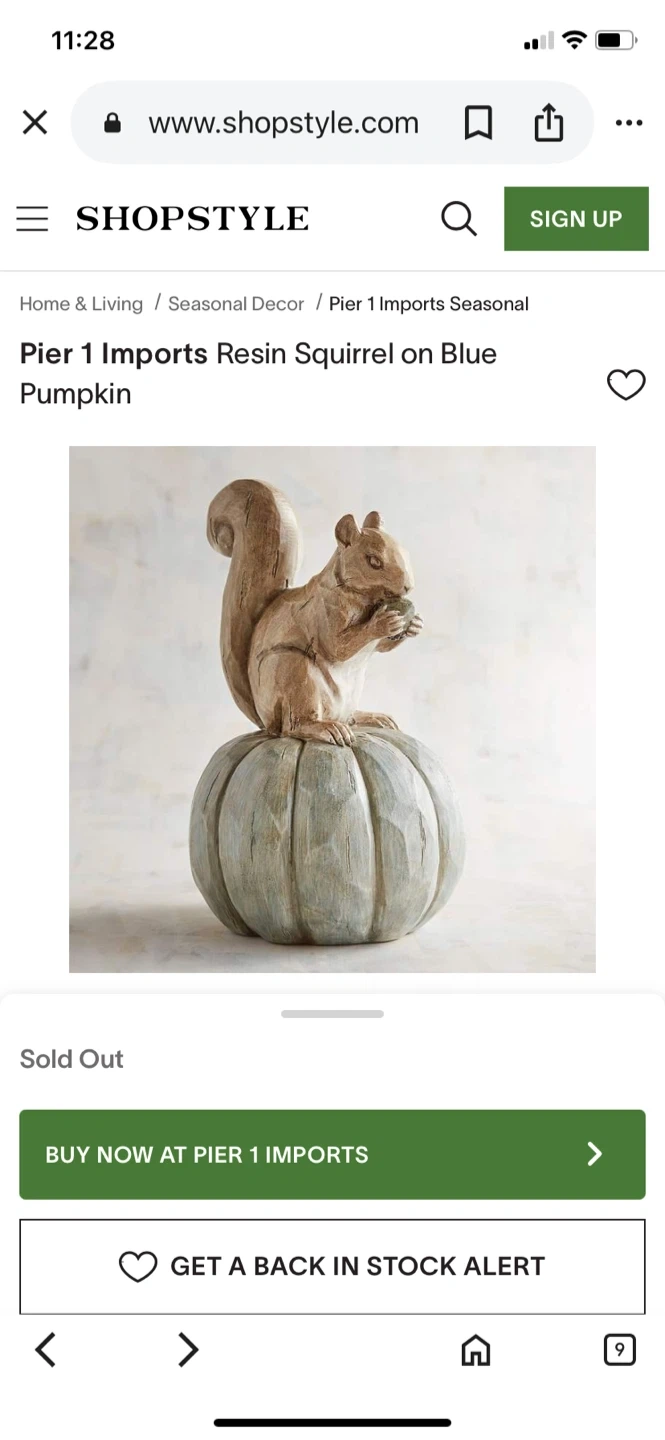View the 9 open tabs
665x1440 pixels.
(x=619, y=1350)
